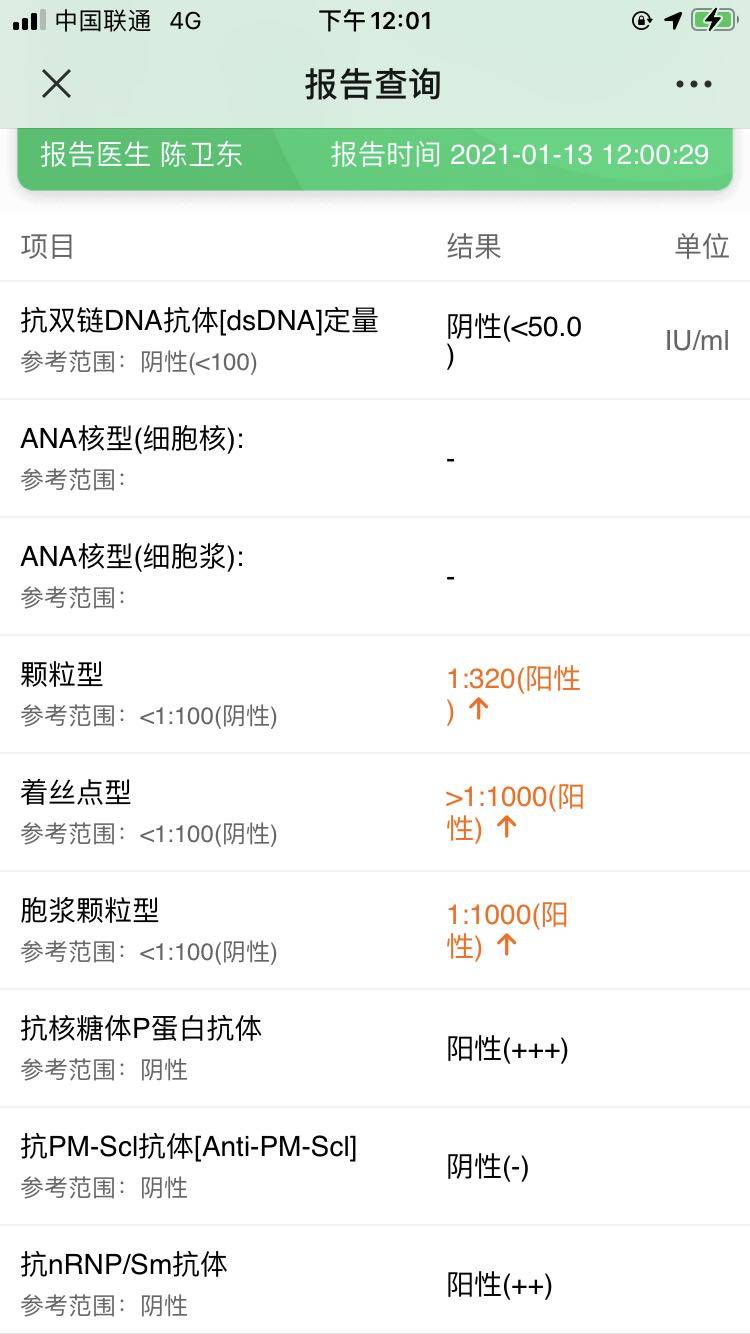
Task: Open the three-dot more options menu
Action: click(x=693, y=85)
